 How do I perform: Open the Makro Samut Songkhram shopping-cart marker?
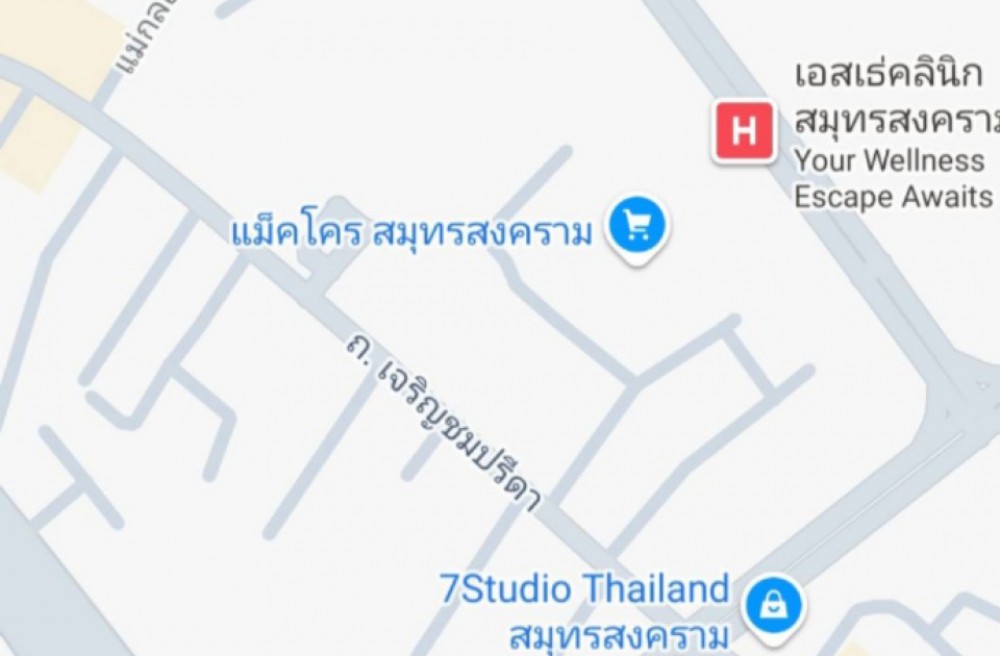(x=640, y=225)
